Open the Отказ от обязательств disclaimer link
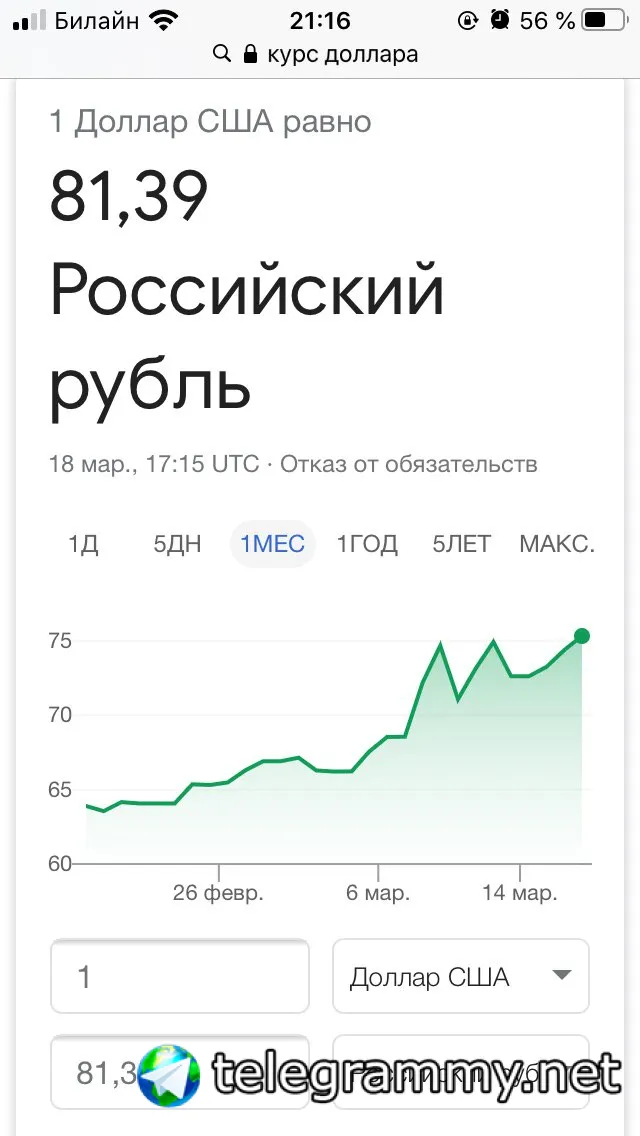Viewport: 640px width, 1136px height. coord(409,464)
